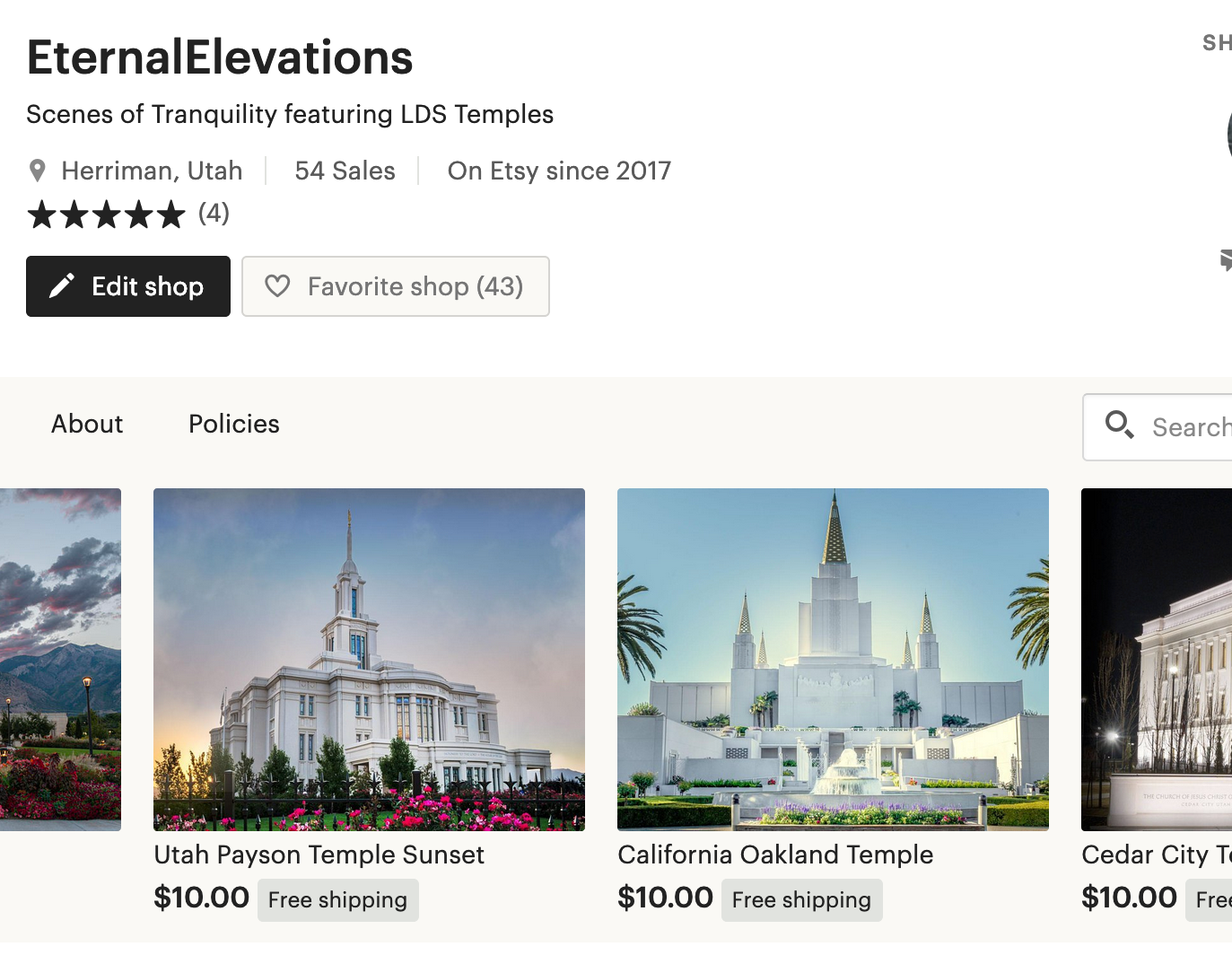Tap the shop search field

[x=1175, y=427]
